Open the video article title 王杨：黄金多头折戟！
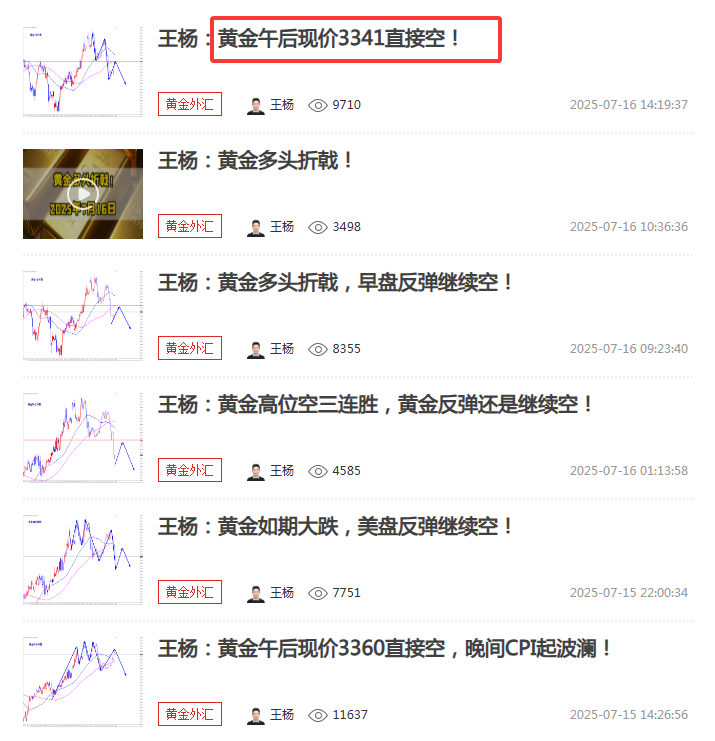Screen dimensions: 715x741 [x=257, y=161]
